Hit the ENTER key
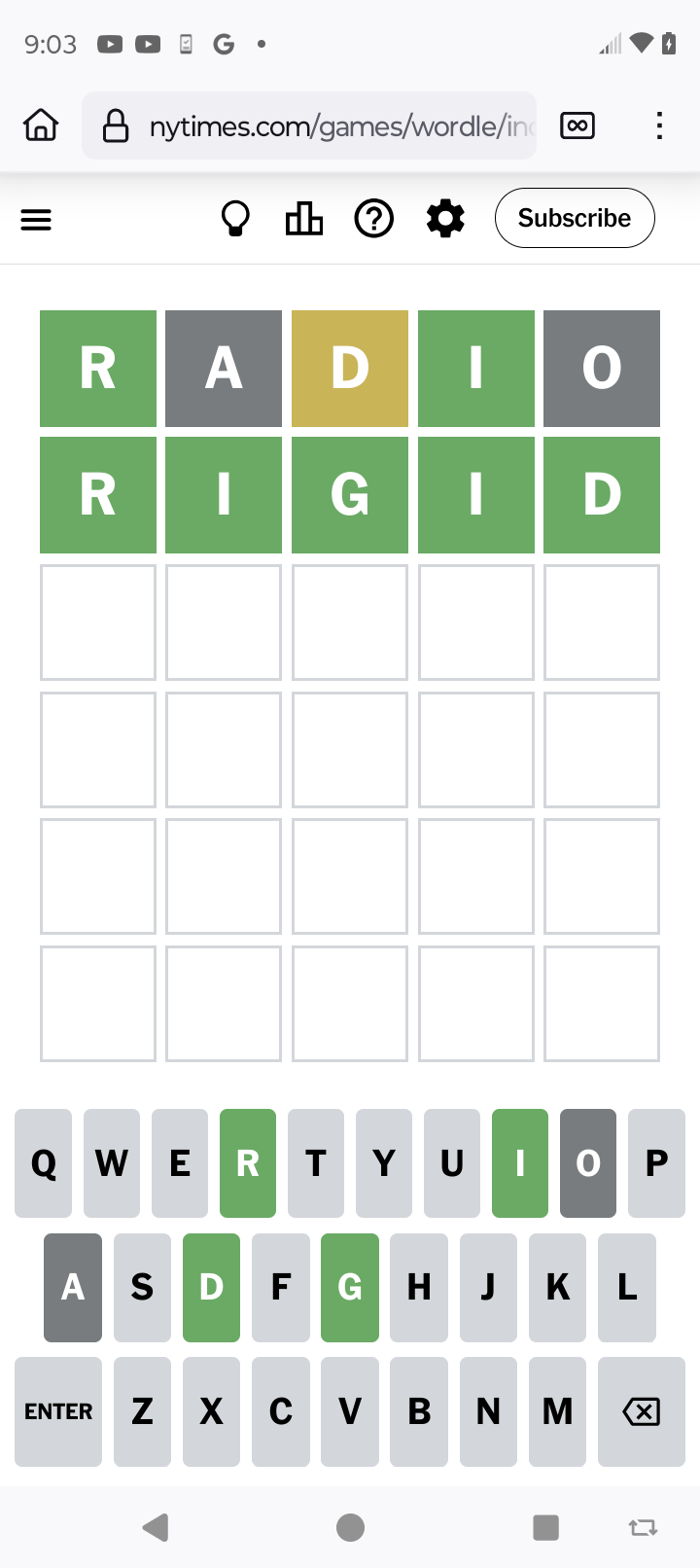Viewport: 700px width, 1568px height. coord(58,1411)
